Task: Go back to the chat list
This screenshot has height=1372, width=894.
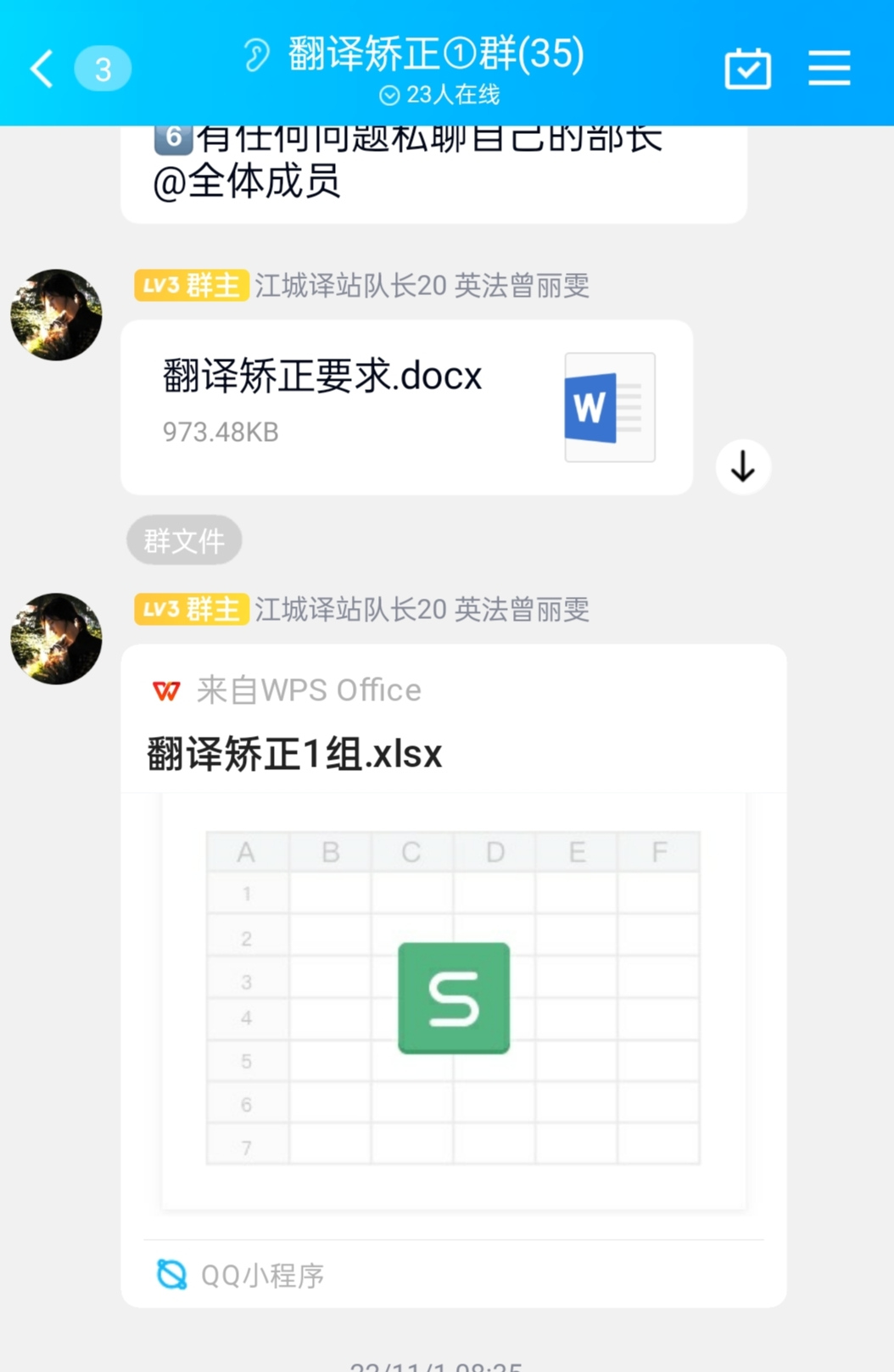Action: click(x=42, y=69)
